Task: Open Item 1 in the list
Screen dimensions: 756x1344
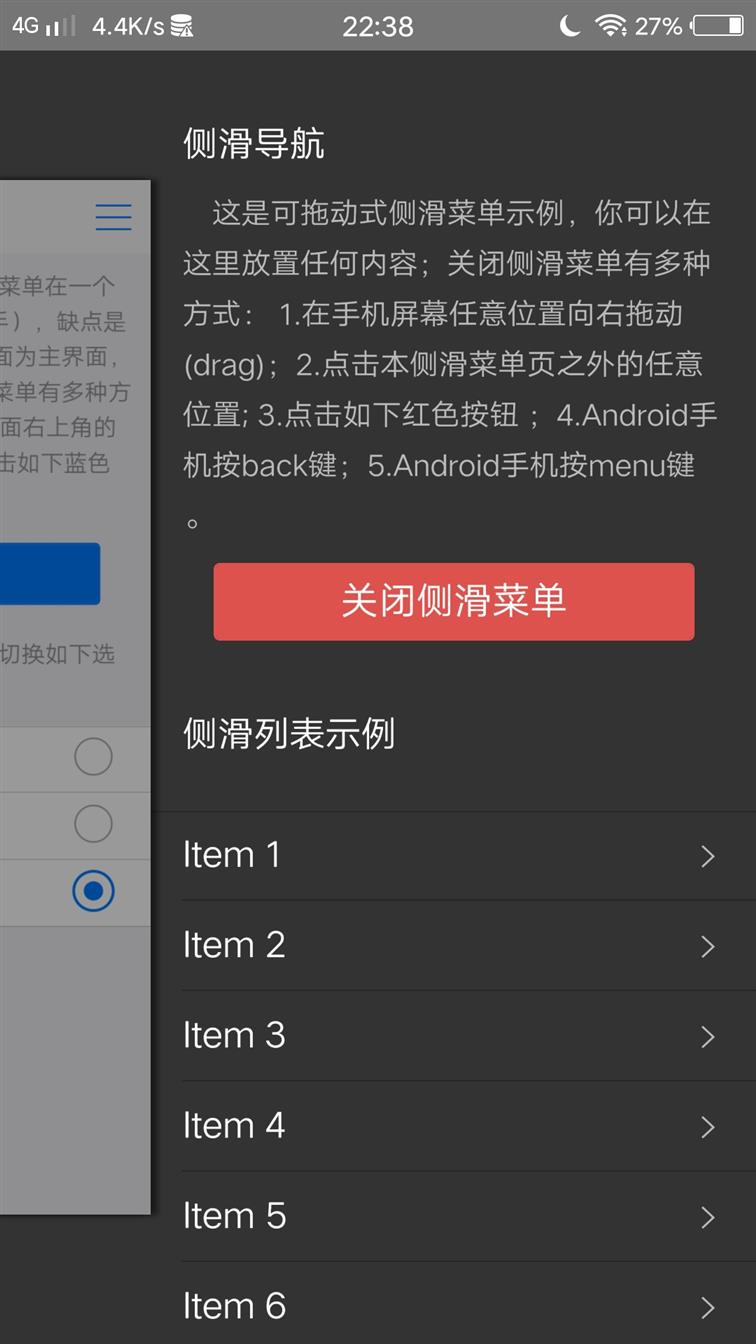Action: [x=450, y=856]
